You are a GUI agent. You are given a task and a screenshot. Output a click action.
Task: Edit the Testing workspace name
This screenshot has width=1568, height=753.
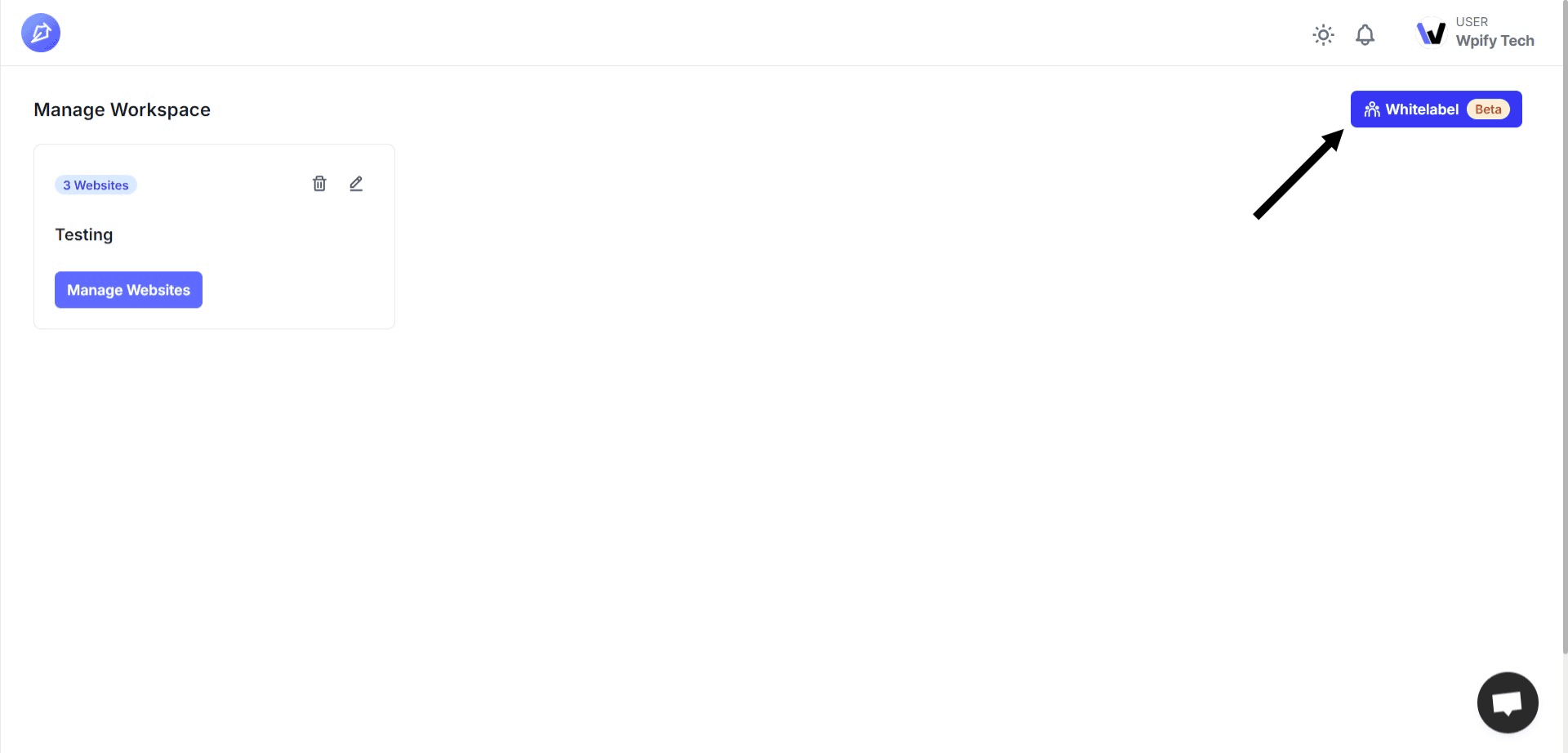tap(356, 184)
